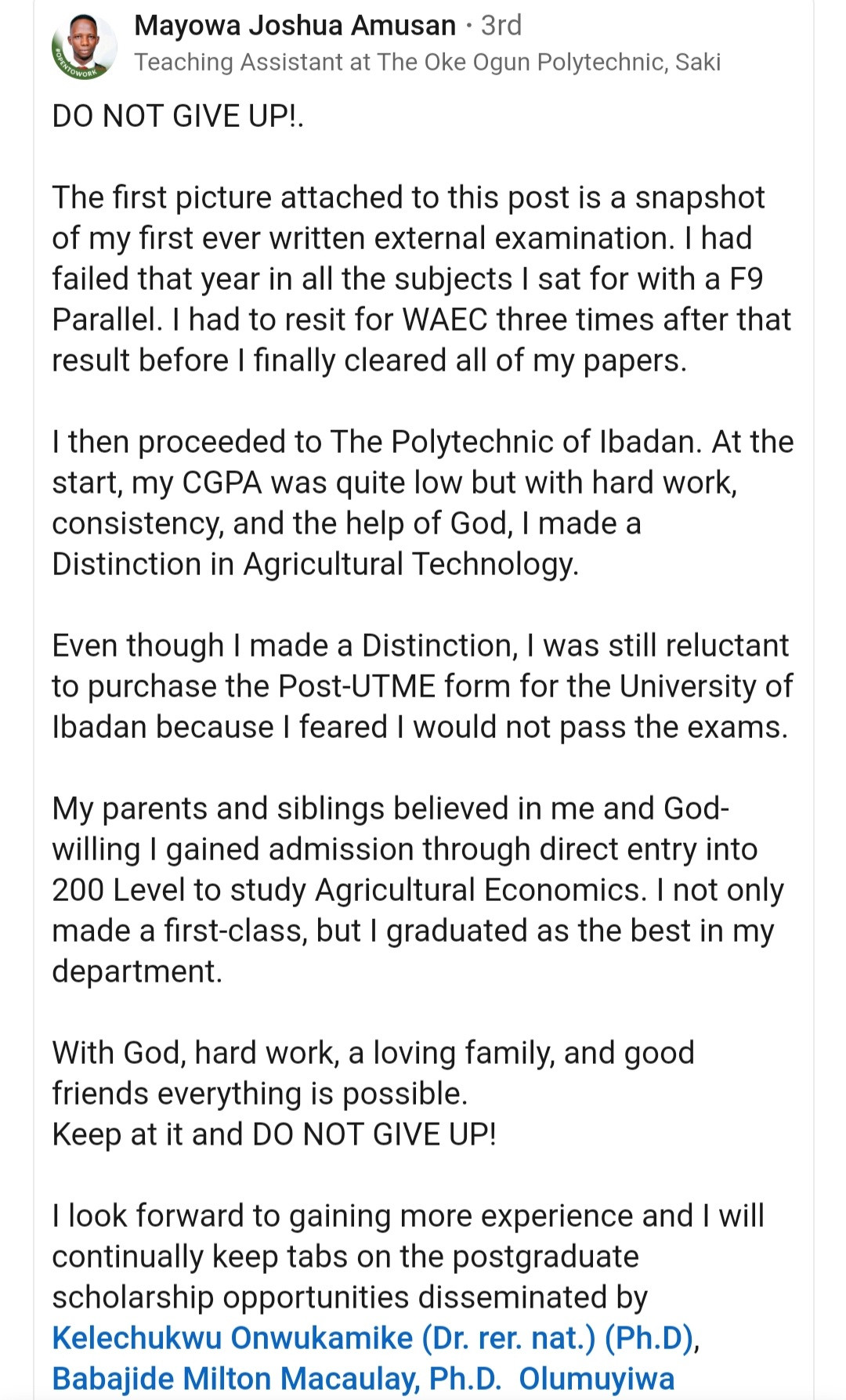Screen dimensions: 846x1400
Task: Open Kelechukwu Onwukamike's tagged profile
Action: [x=373, y=1338]
